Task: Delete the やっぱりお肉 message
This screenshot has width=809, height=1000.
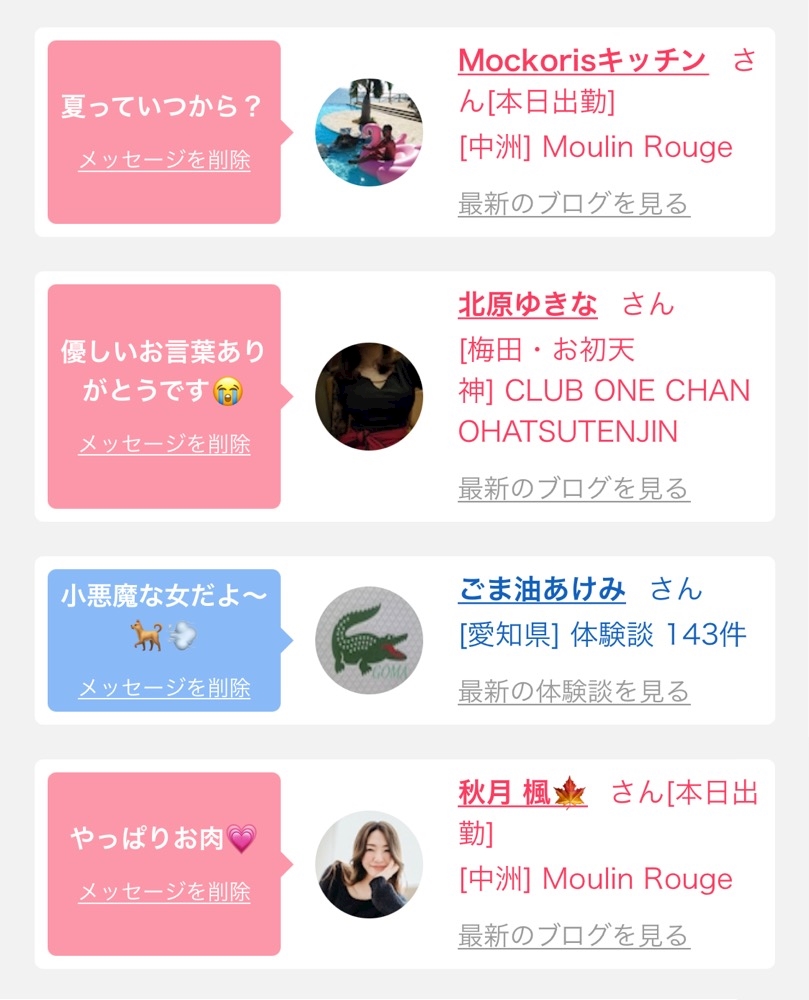Action: pyautogui.click(x=164, y=892)
